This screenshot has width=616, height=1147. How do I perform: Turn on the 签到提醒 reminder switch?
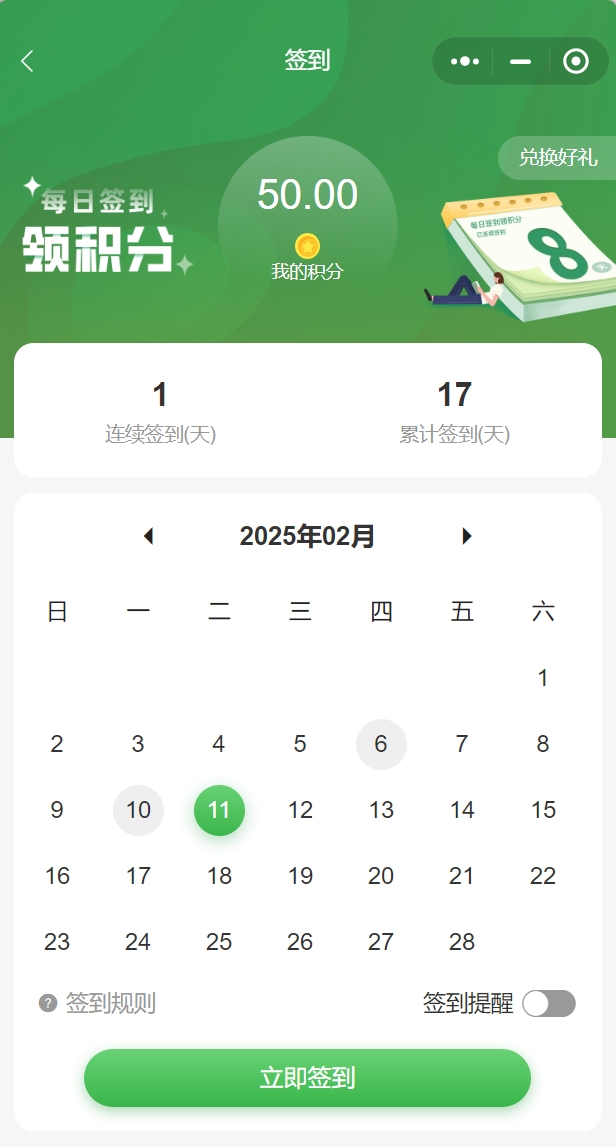(549, 1003)
